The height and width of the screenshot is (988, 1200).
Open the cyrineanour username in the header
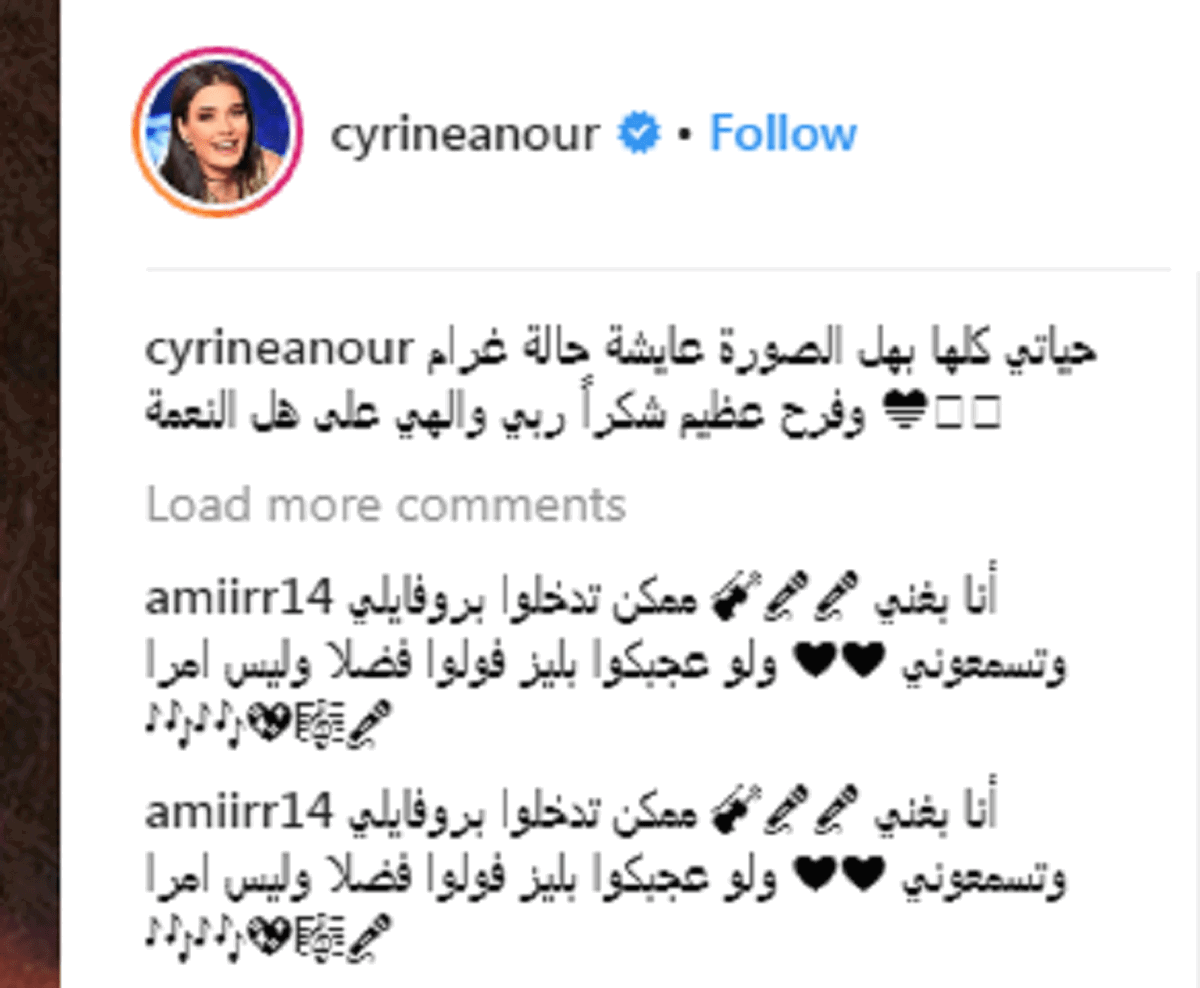[465, 134]
